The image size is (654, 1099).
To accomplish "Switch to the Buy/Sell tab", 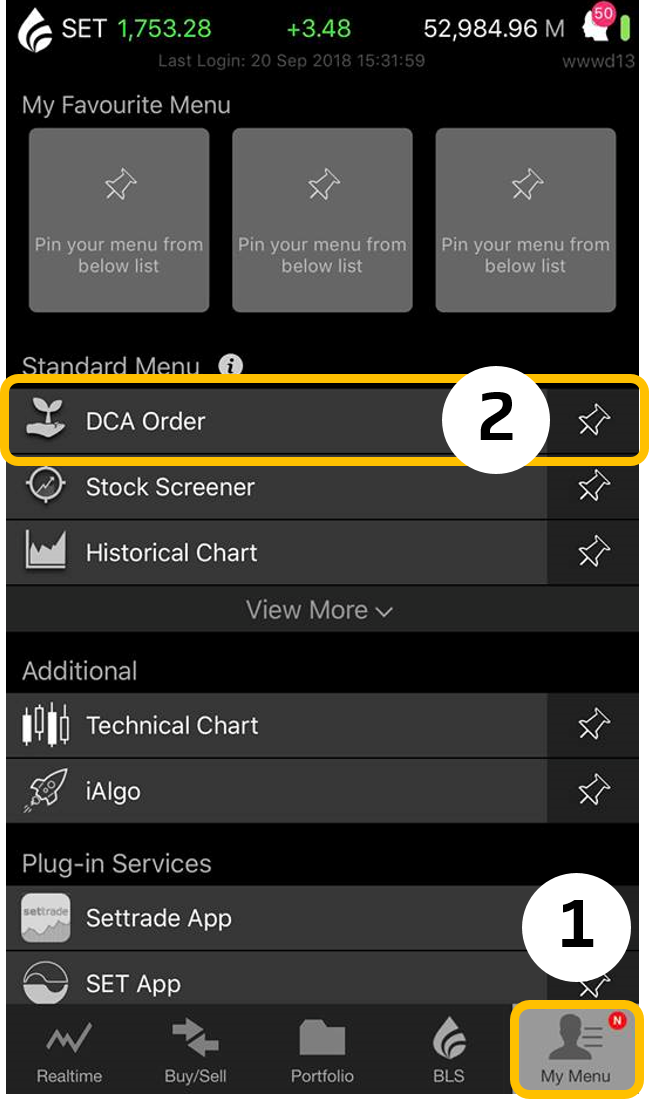I will [196, 1053].
